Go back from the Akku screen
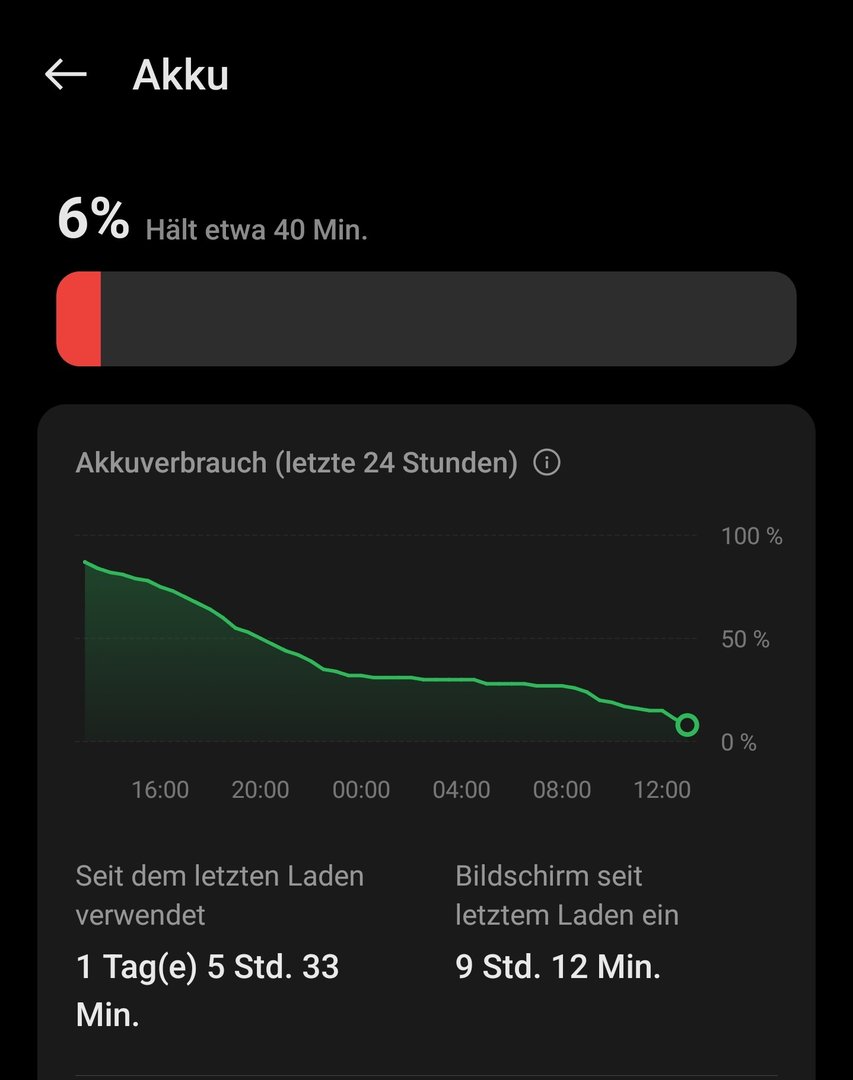This screenshot has width=853, height=1080. point(66,74)
